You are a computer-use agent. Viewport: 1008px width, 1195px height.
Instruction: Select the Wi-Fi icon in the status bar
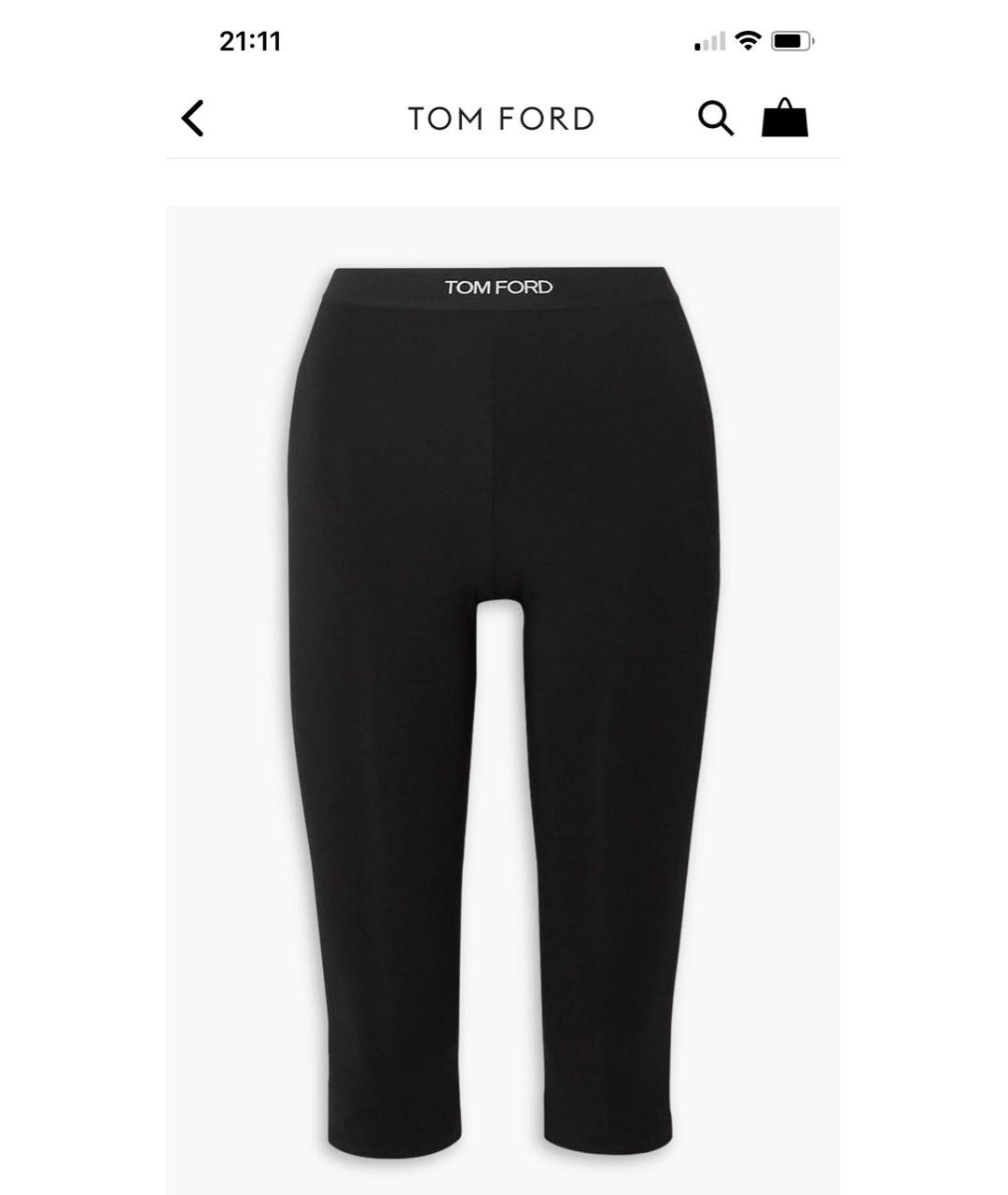click(x=746, y=40)
